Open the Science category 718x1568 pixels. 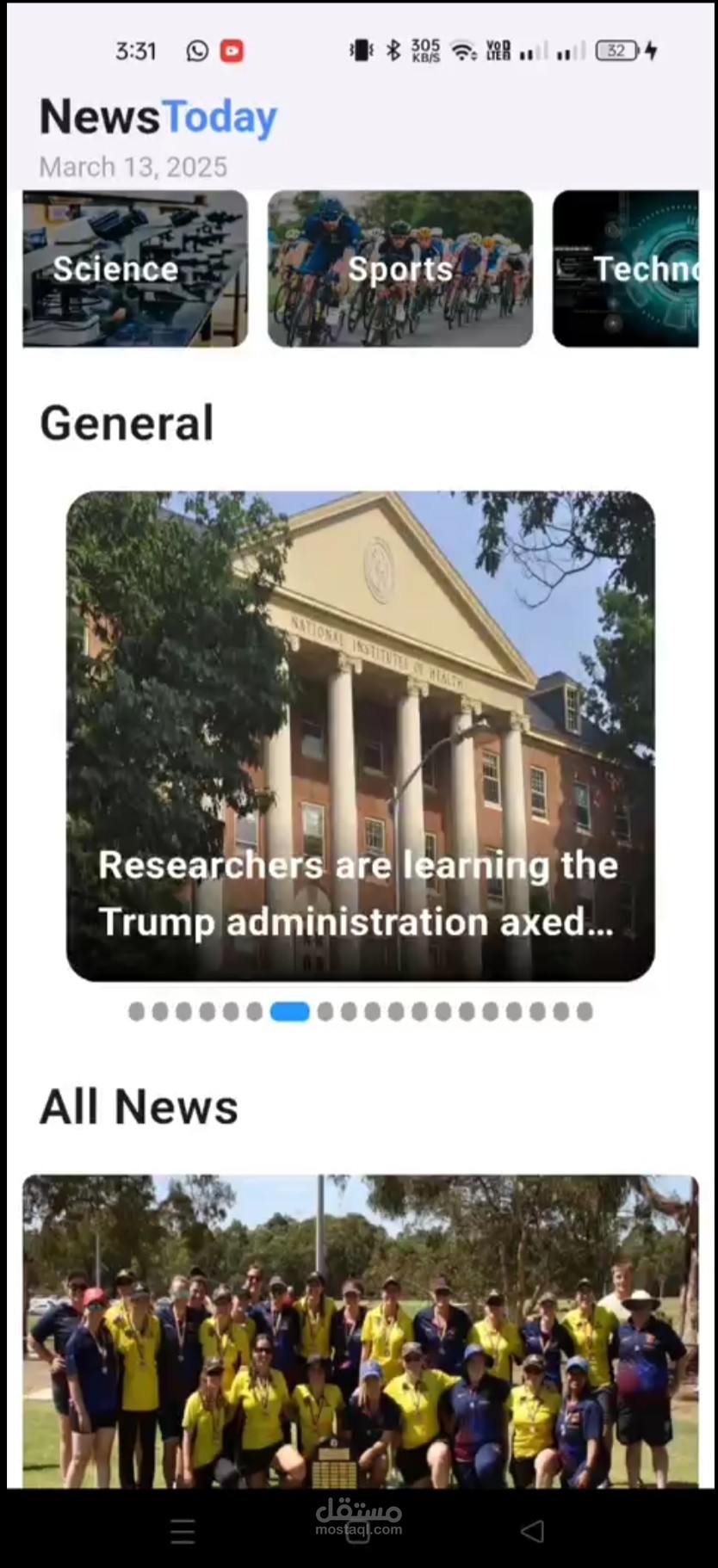pyautogui.click(x=135, y=269)
